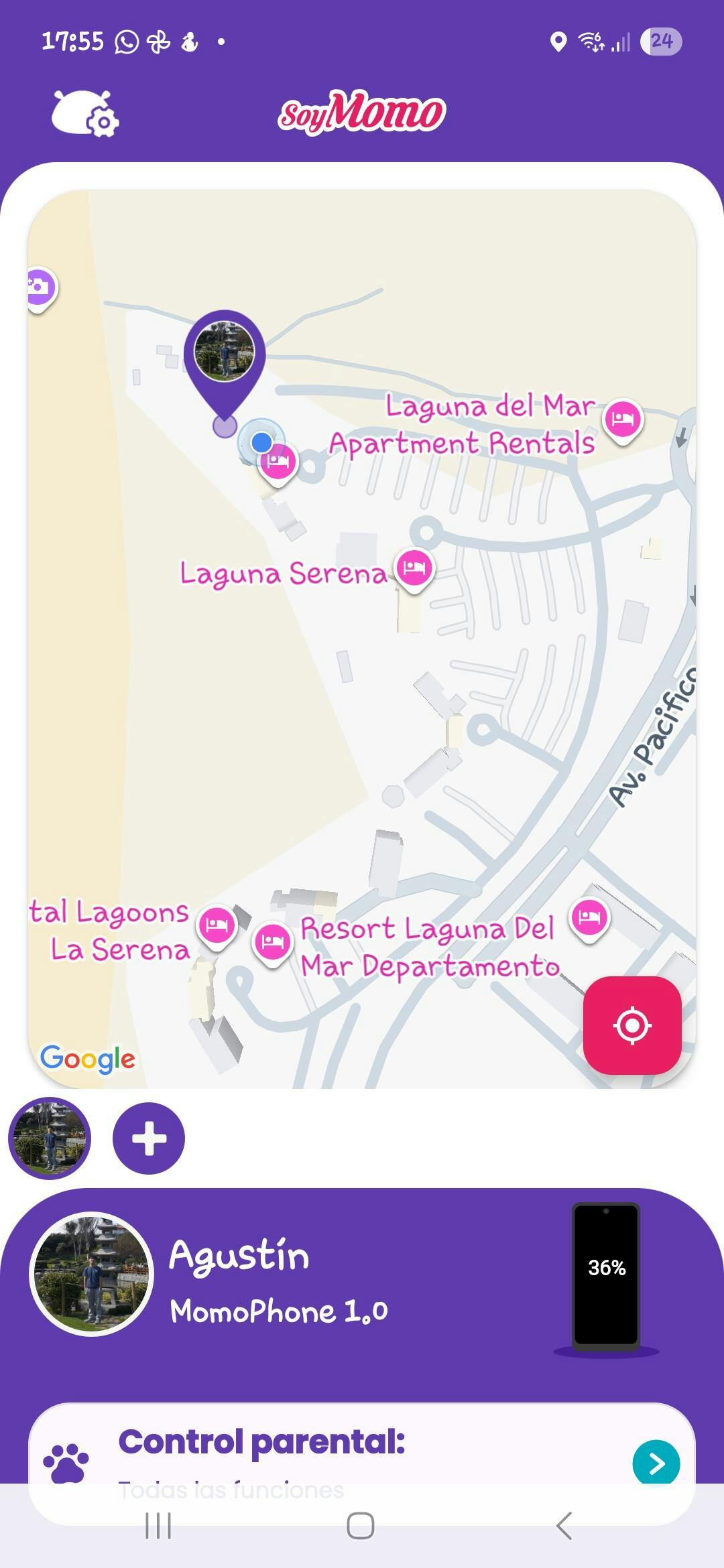724x1568 pixels.
Task: Recenter the map with the location button
Action: (x=631, y=1025)
